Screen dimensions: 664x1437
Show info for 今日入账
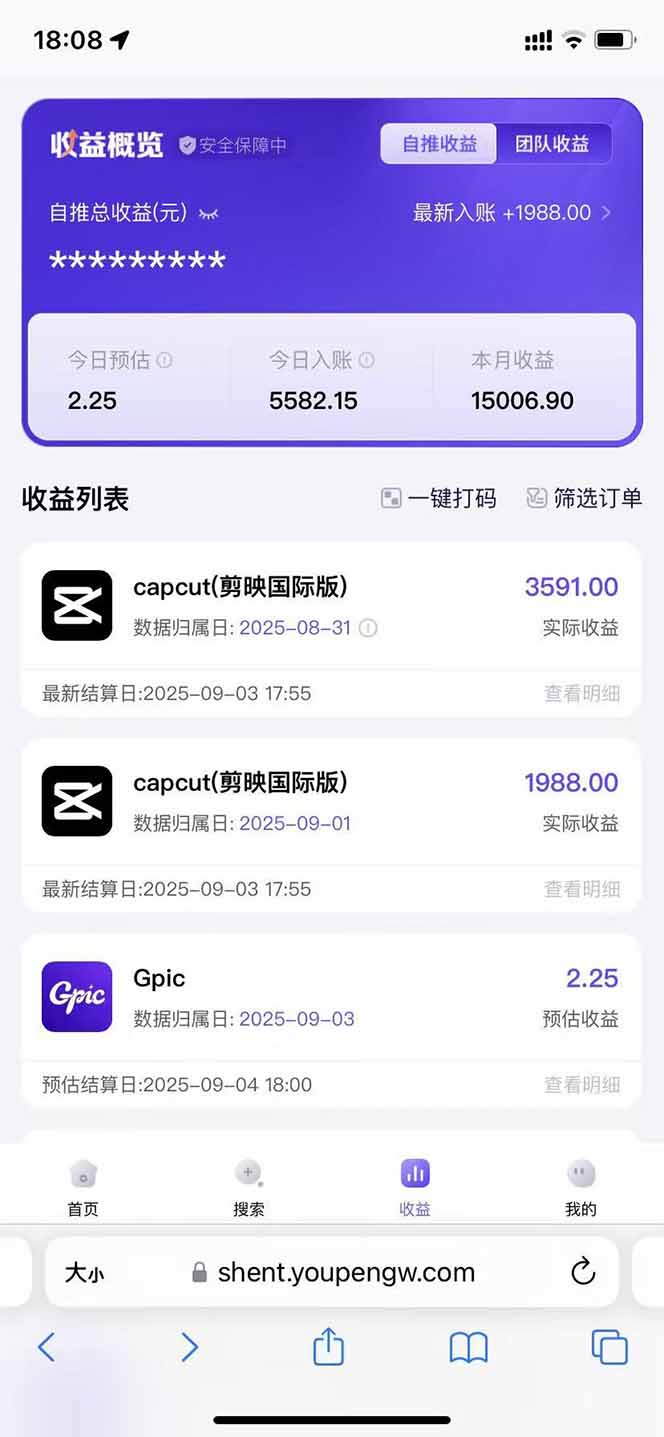click(x=366, y=360)
